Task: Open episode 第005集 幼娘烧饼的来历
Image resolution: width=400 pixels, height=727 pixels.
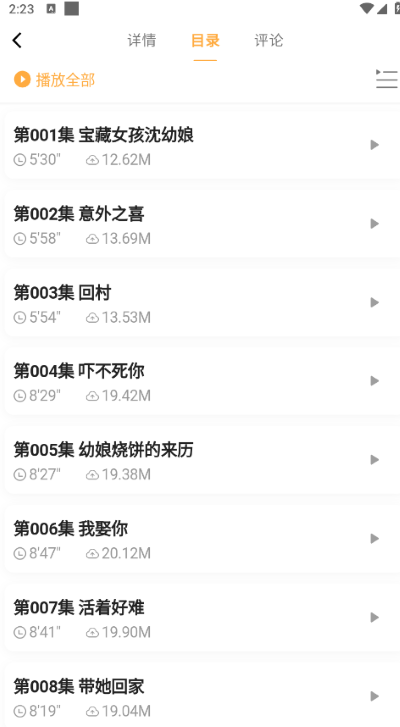Action: pos(202,460)
